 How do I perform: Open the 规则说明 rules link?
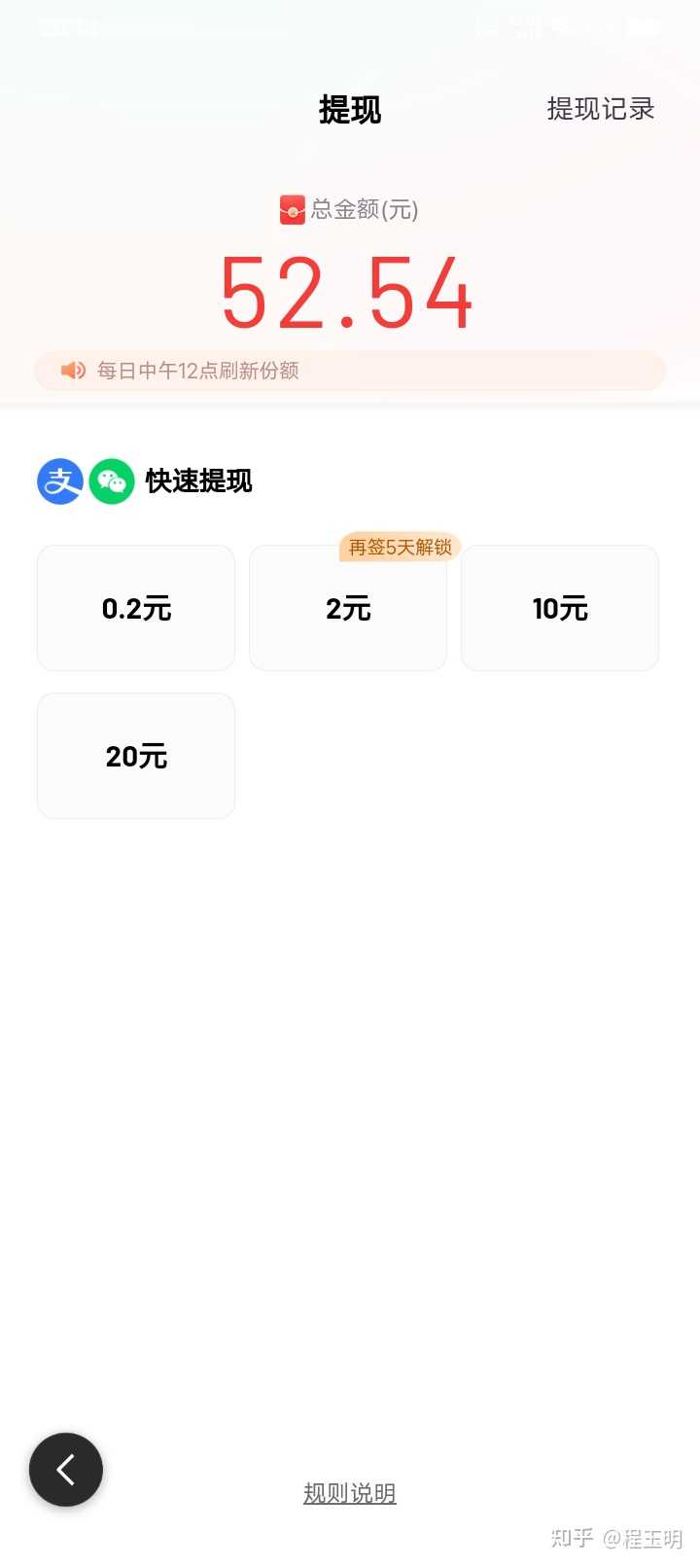point(349,1491)
